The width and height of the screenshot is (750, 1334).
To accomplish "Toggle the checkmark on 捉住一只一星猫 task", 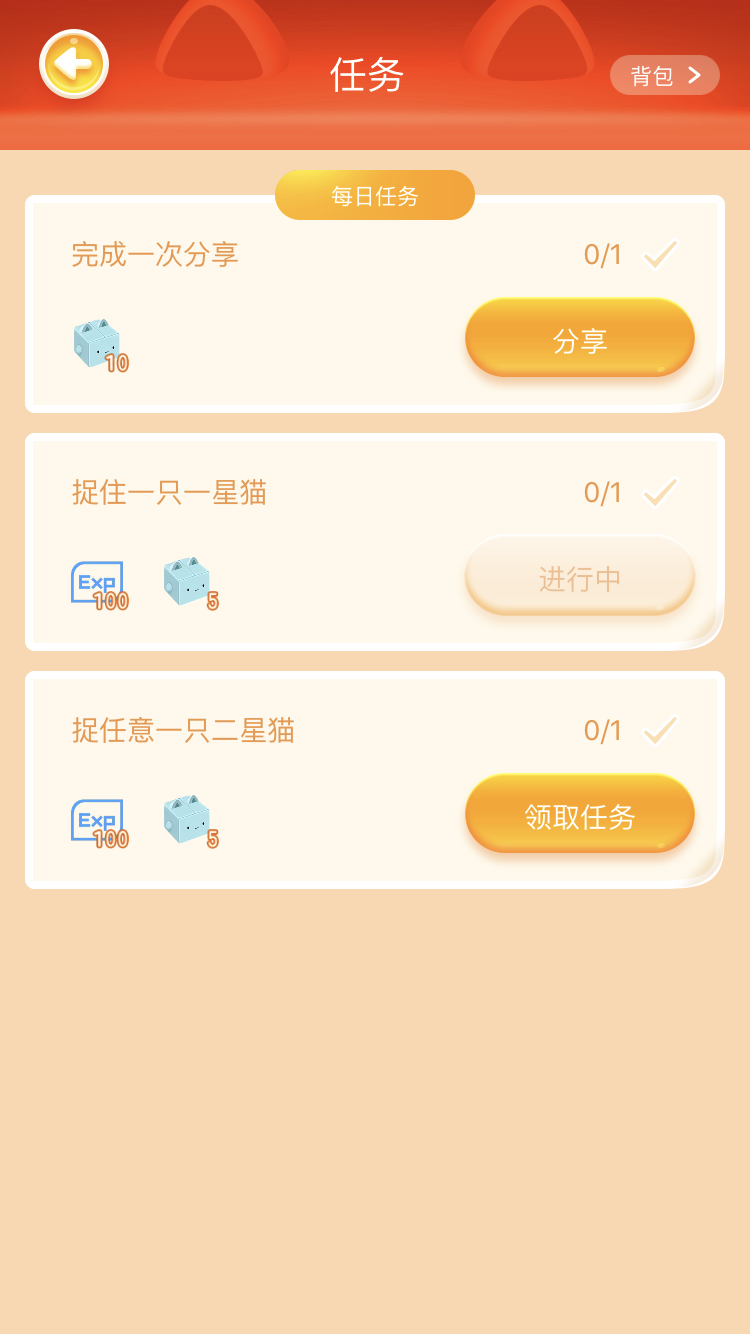I will 659,492.
